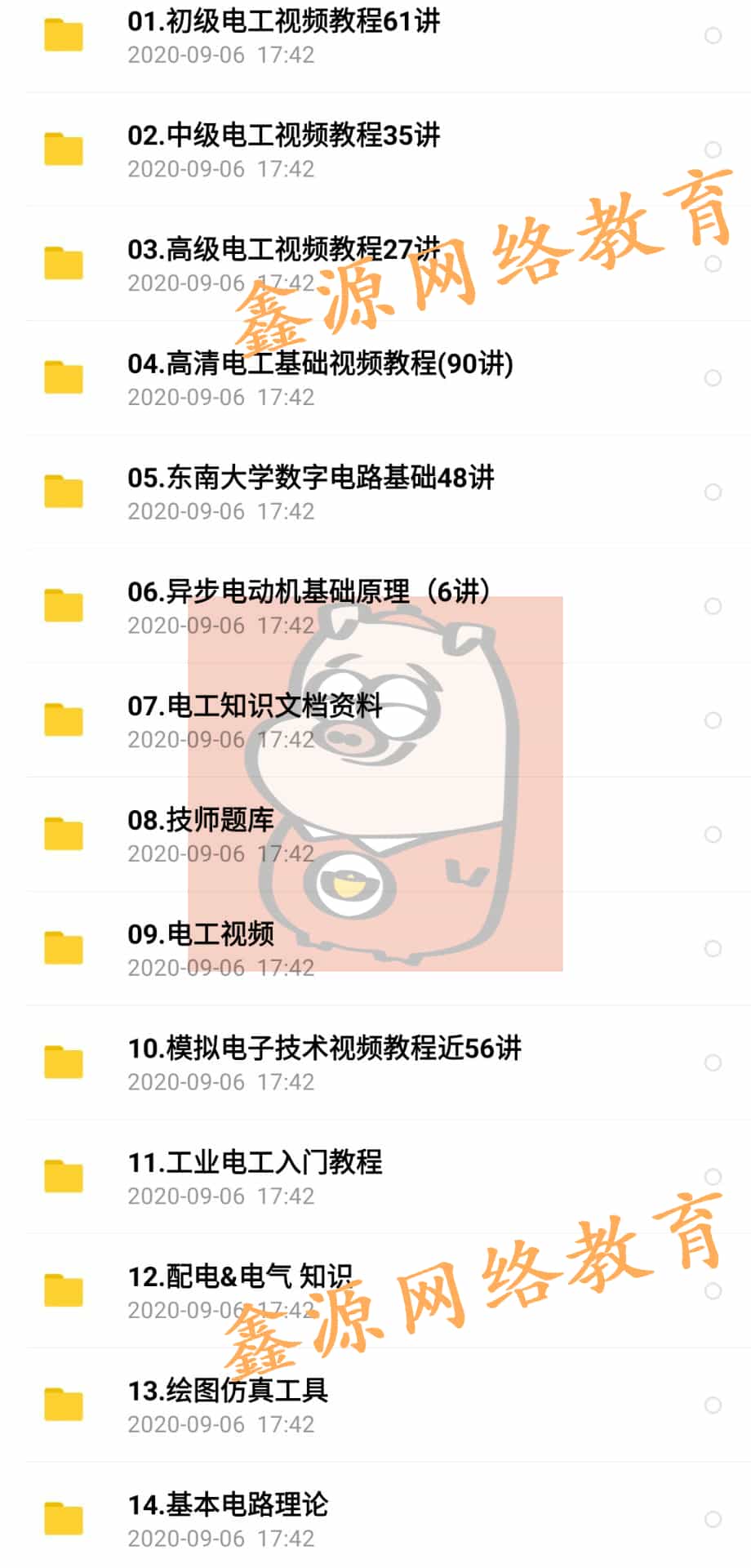Open the folder icon for 01.初级电工视频教程61讲
751x1568 pixels.
pyautogui.click(x=63, y=36)
